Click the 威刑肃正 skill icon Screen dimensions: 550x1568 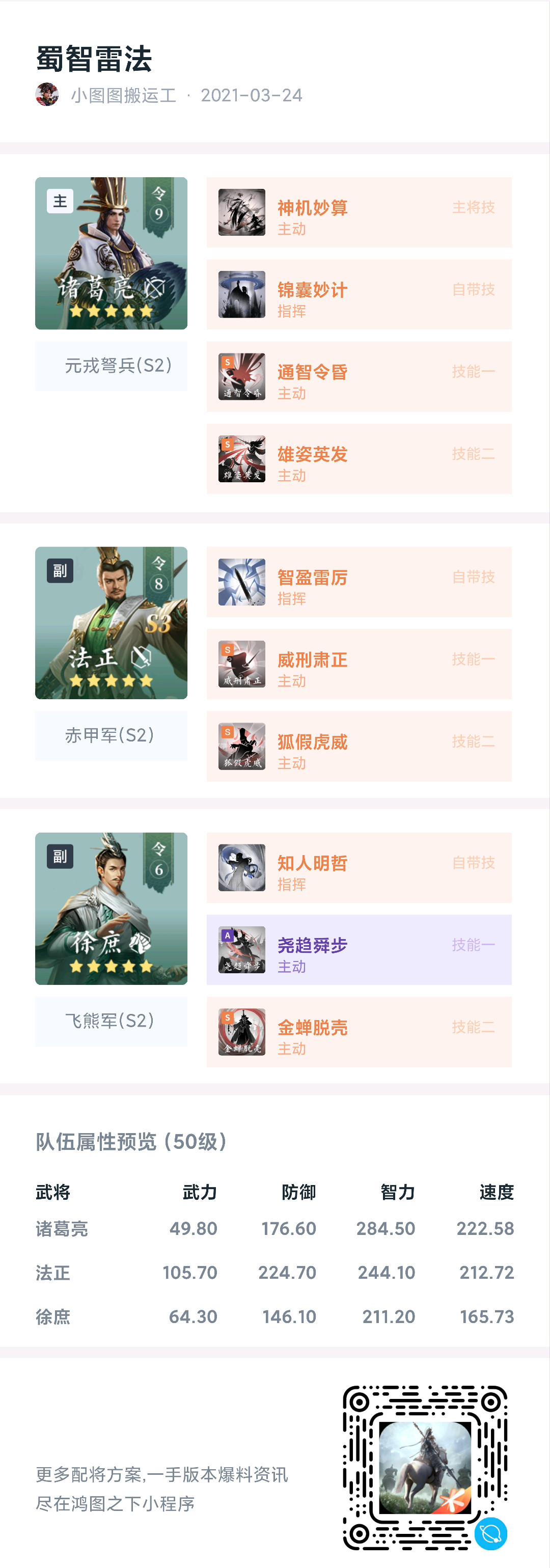pos(241,665)
